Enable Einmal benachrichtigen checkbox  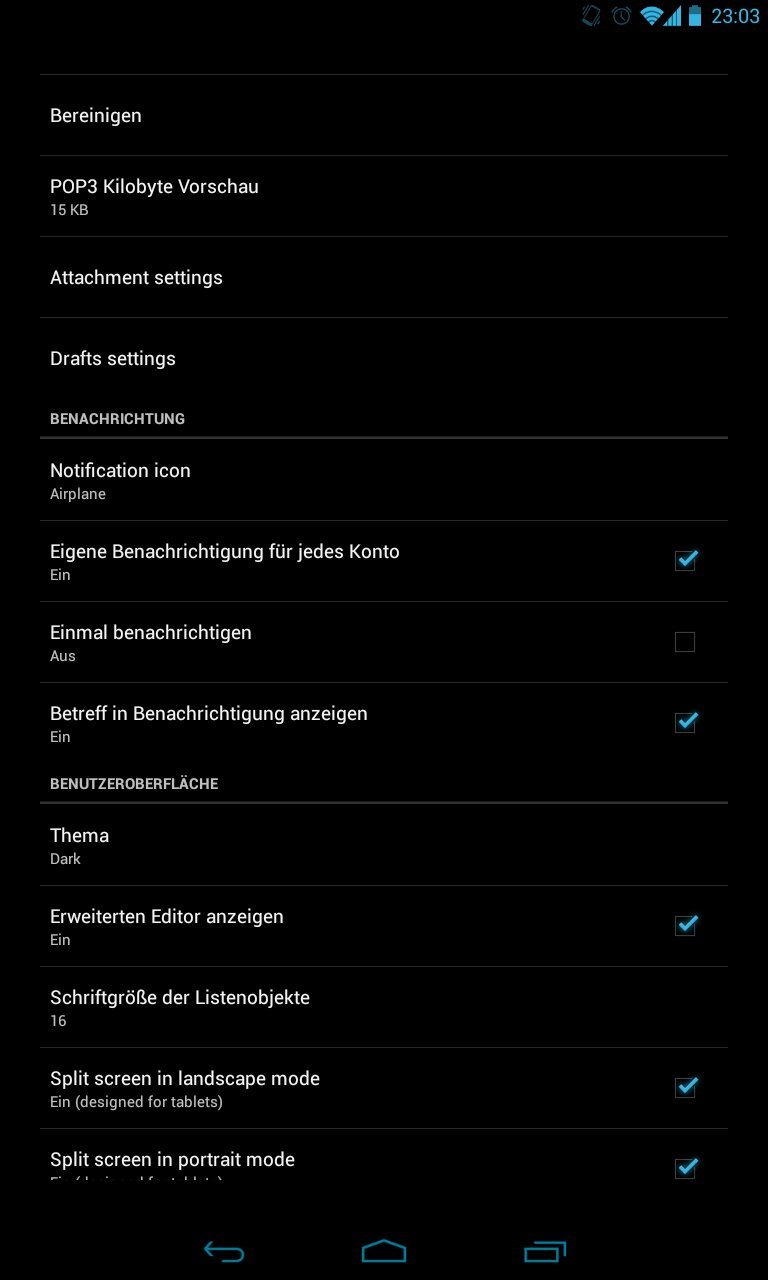[x=685, y=642]
